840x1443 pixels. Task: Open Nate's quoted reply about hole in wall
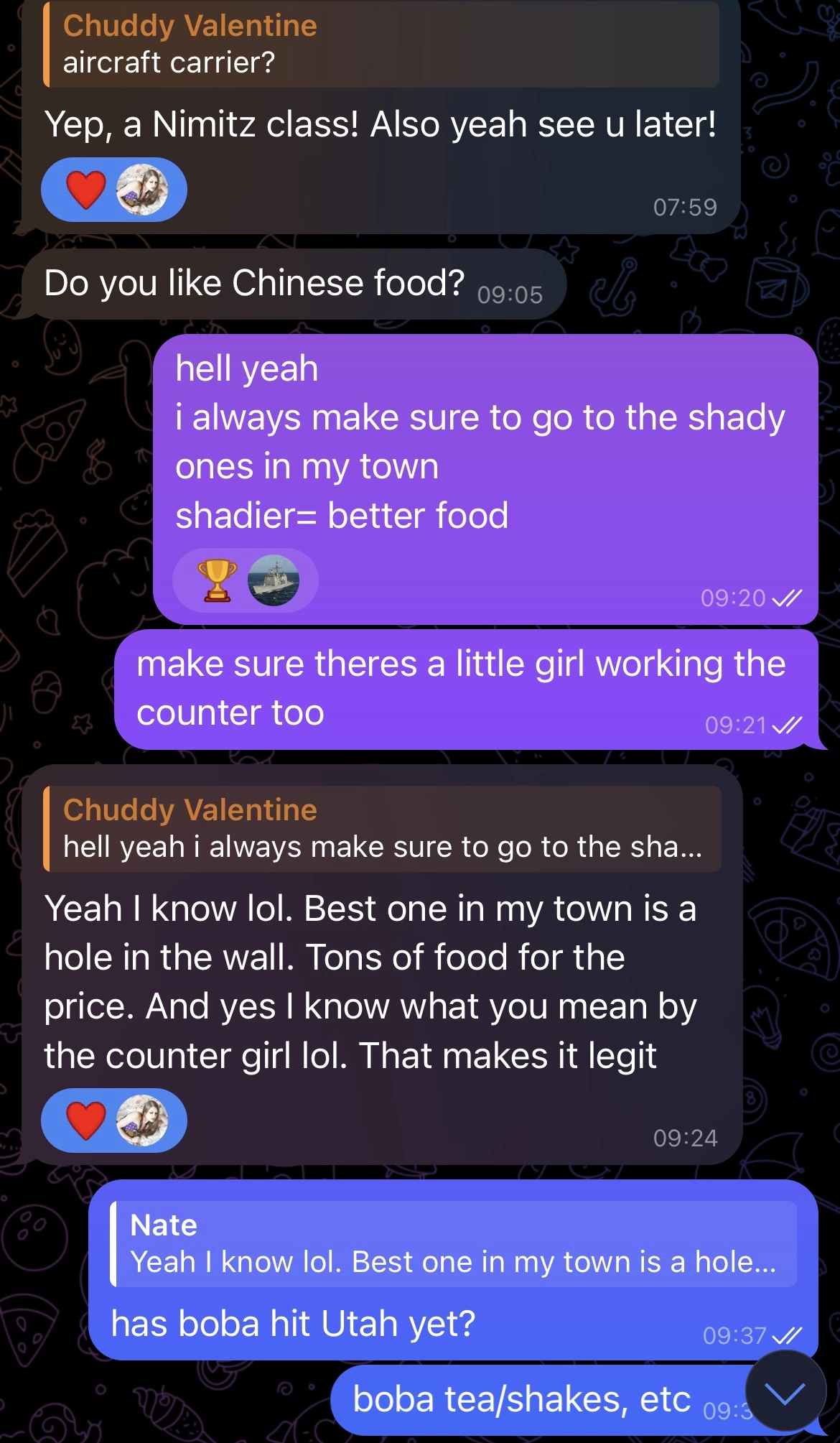[x=453, y=1243]
